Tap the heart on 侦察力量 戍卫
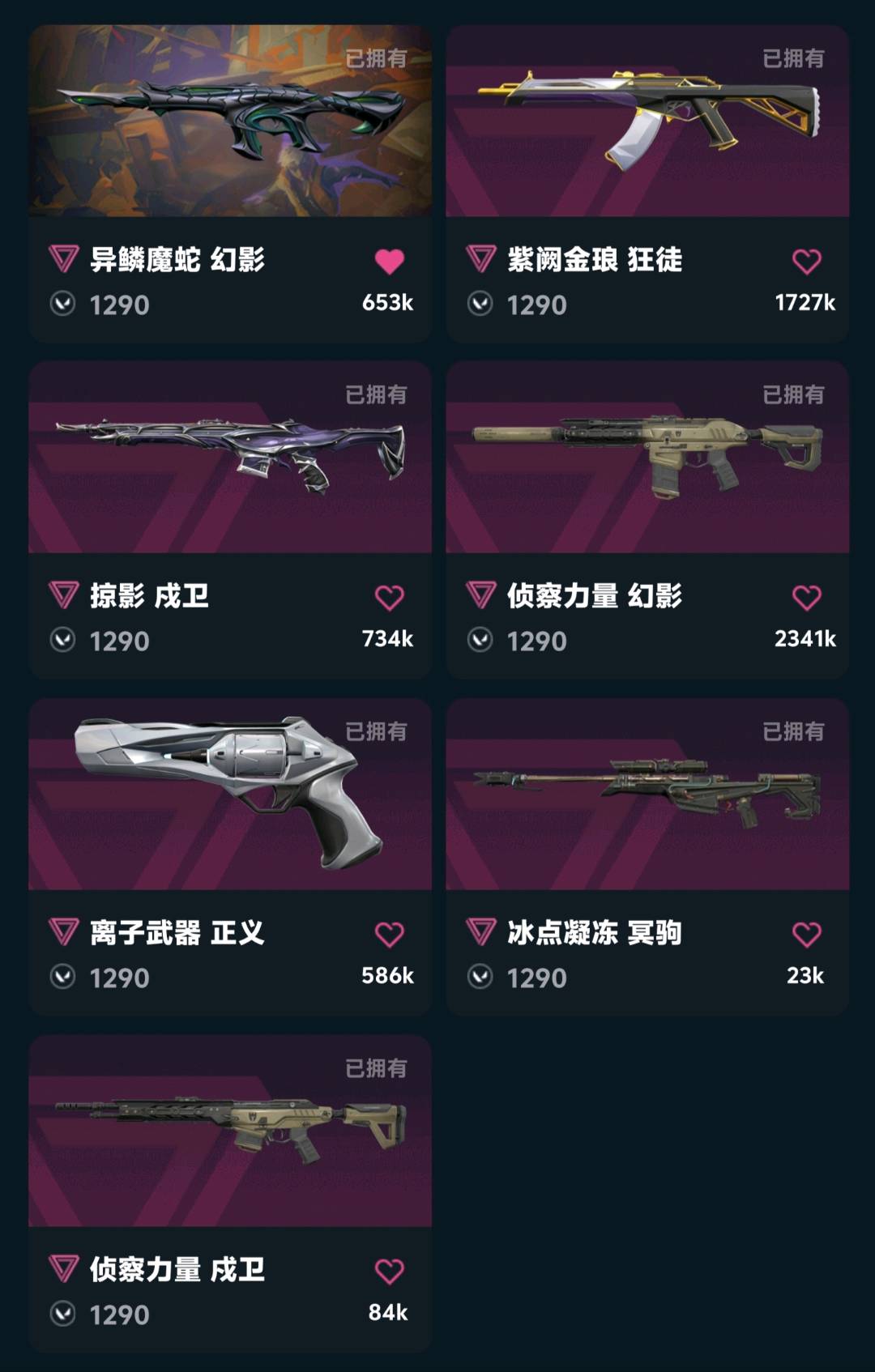This screenshot has width=875, height=1372. 389,1271
